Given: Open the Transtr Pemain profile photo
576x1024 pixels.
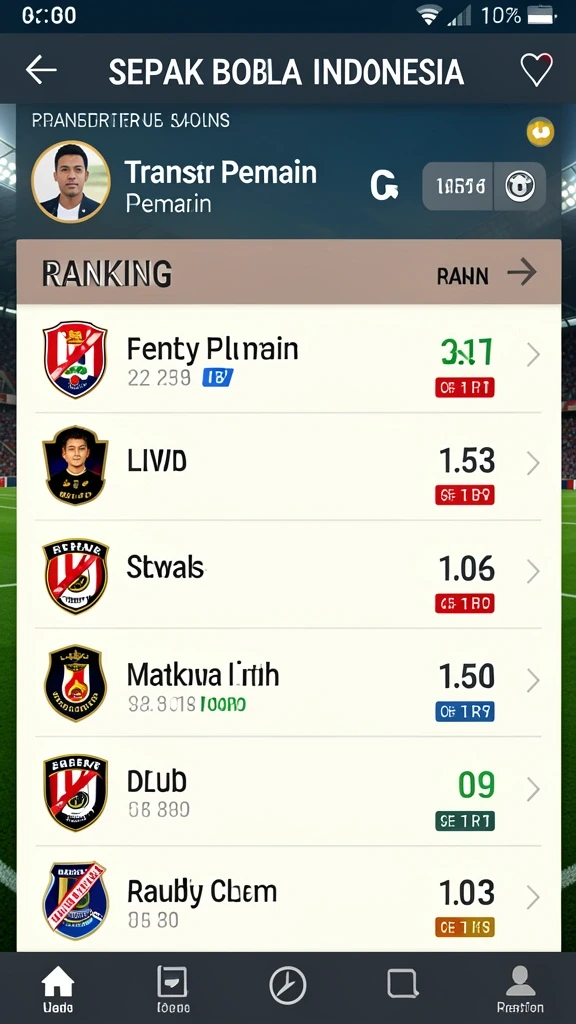Looking at the screenshot, I should coord(71,182).
